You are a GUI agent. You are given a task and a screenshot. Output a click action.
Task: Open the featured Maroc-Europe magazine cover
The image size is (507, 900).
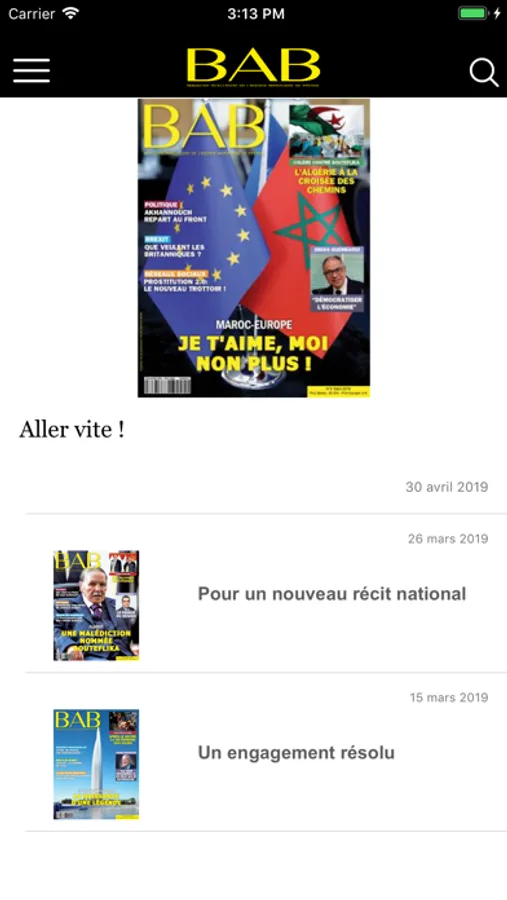coord(254,248)
